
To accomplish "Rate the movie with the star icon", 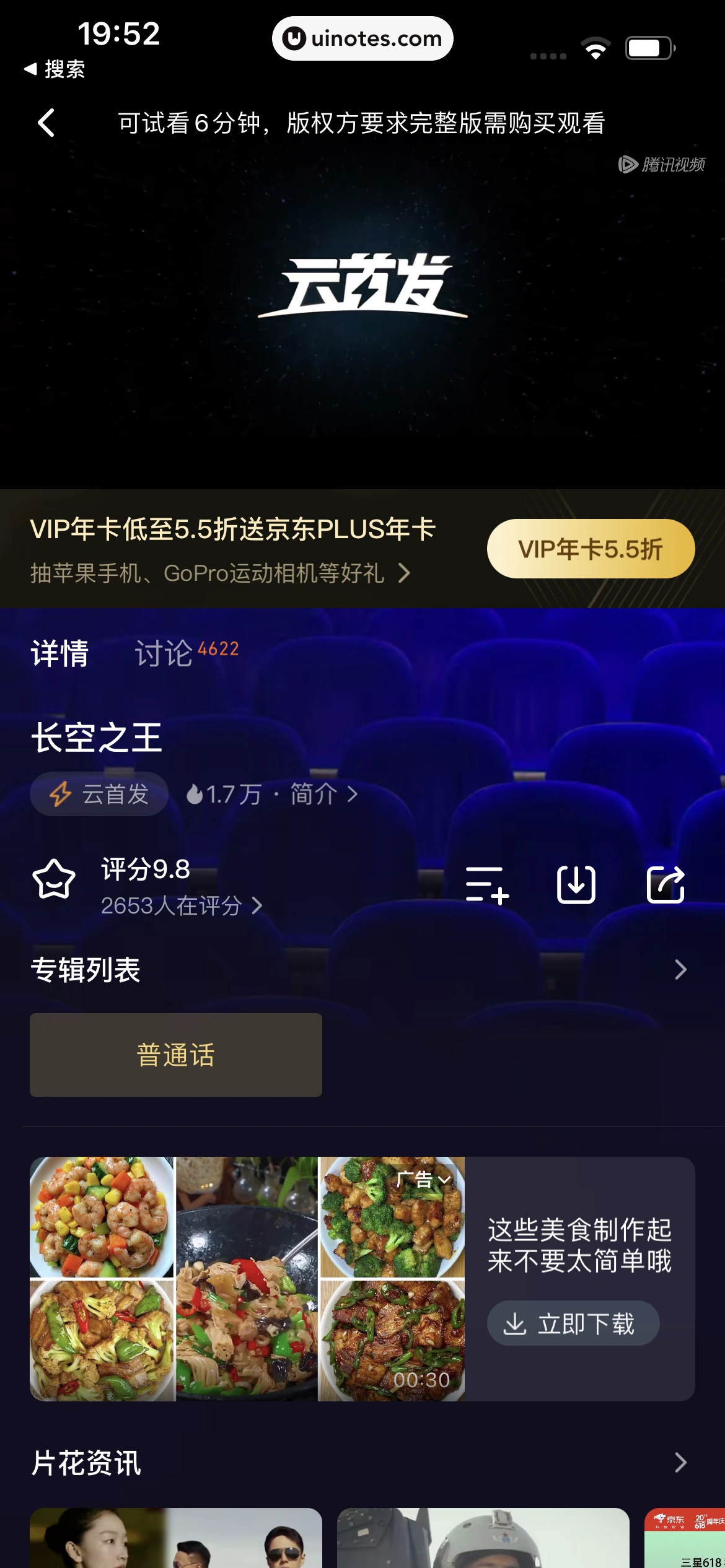I will [54, 881].
